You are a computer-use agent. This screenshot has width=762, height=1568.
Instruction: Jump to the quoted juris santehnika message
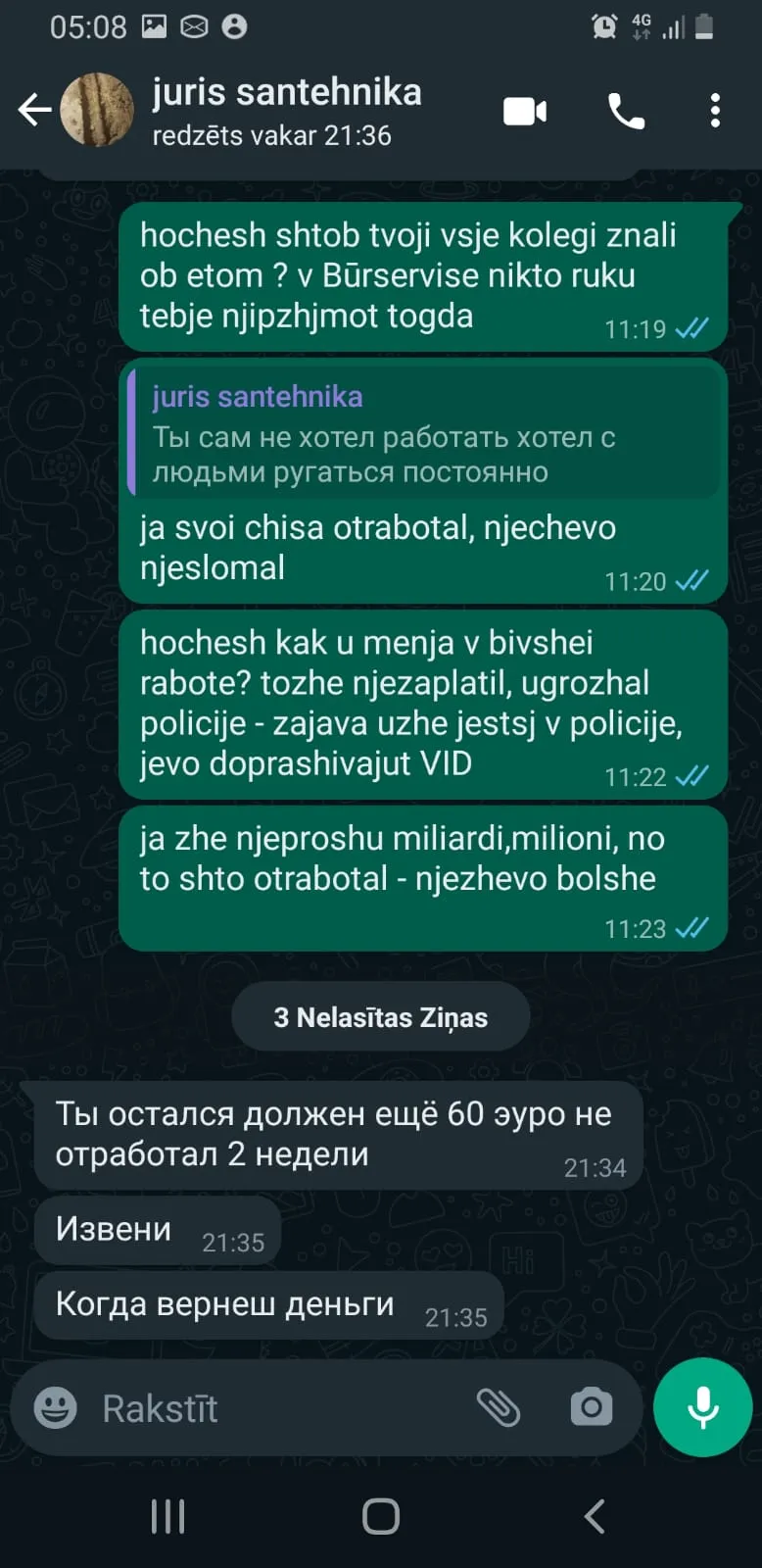point(424,433)
